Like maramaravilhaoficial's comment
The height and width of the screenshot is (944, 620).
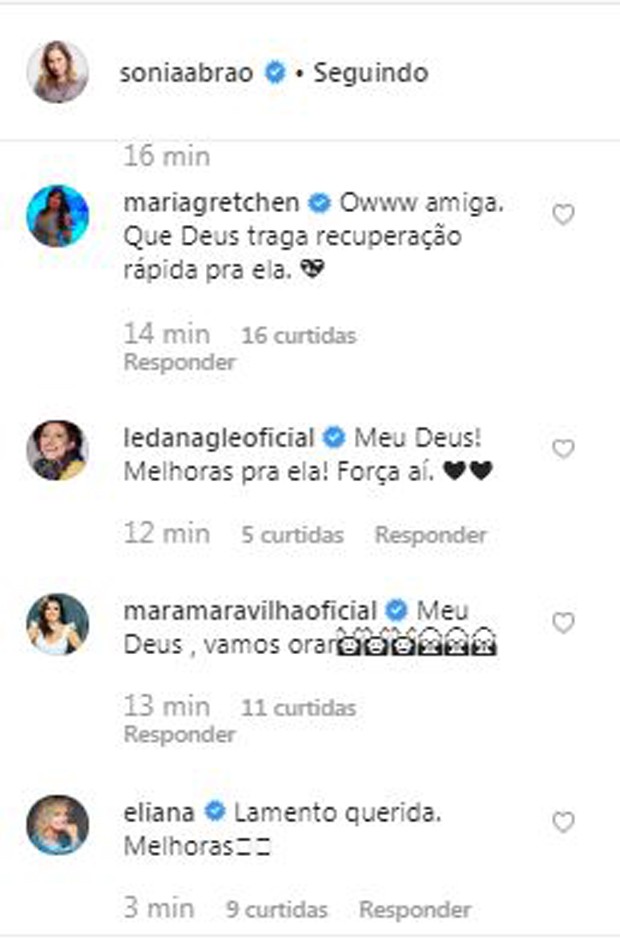[564, 623]
